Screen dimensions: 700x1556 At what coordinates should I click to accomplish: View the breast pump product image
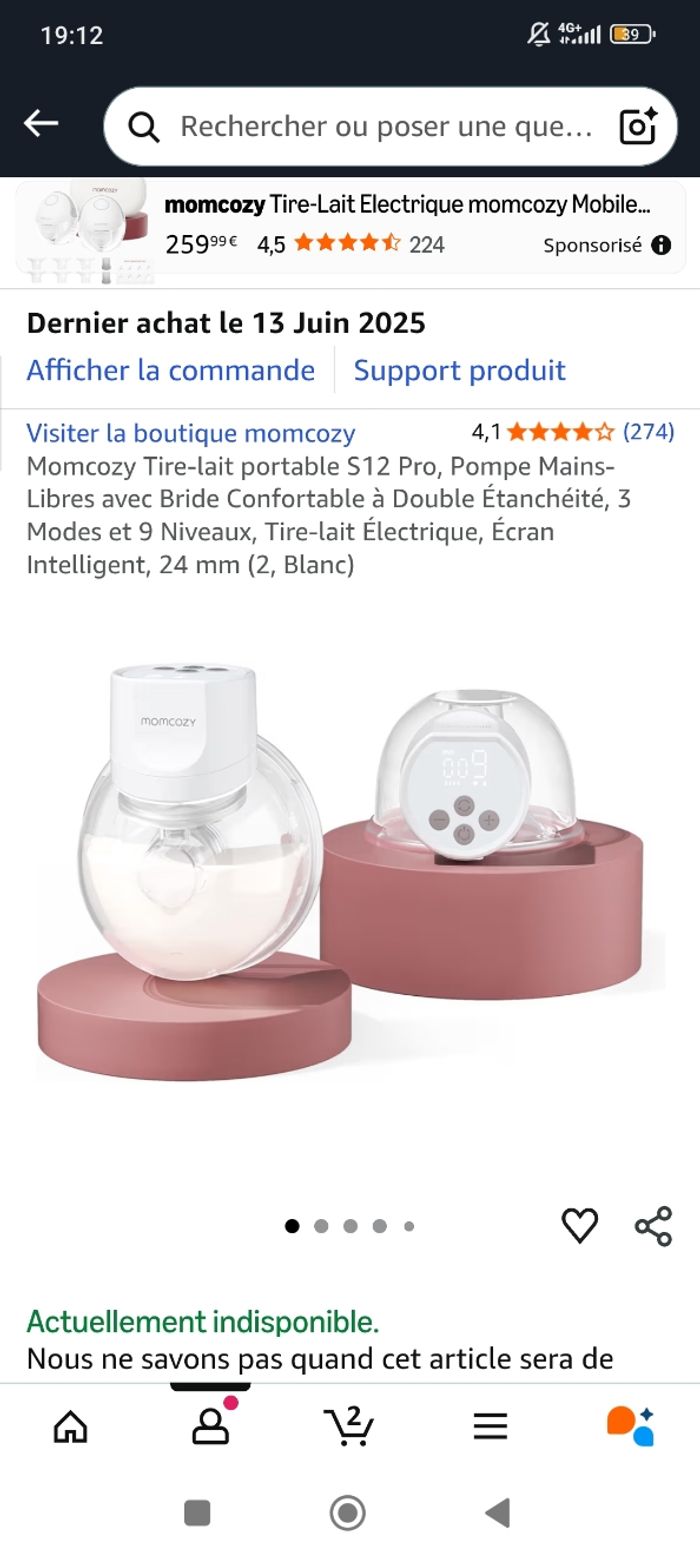(x=350, y=870)
